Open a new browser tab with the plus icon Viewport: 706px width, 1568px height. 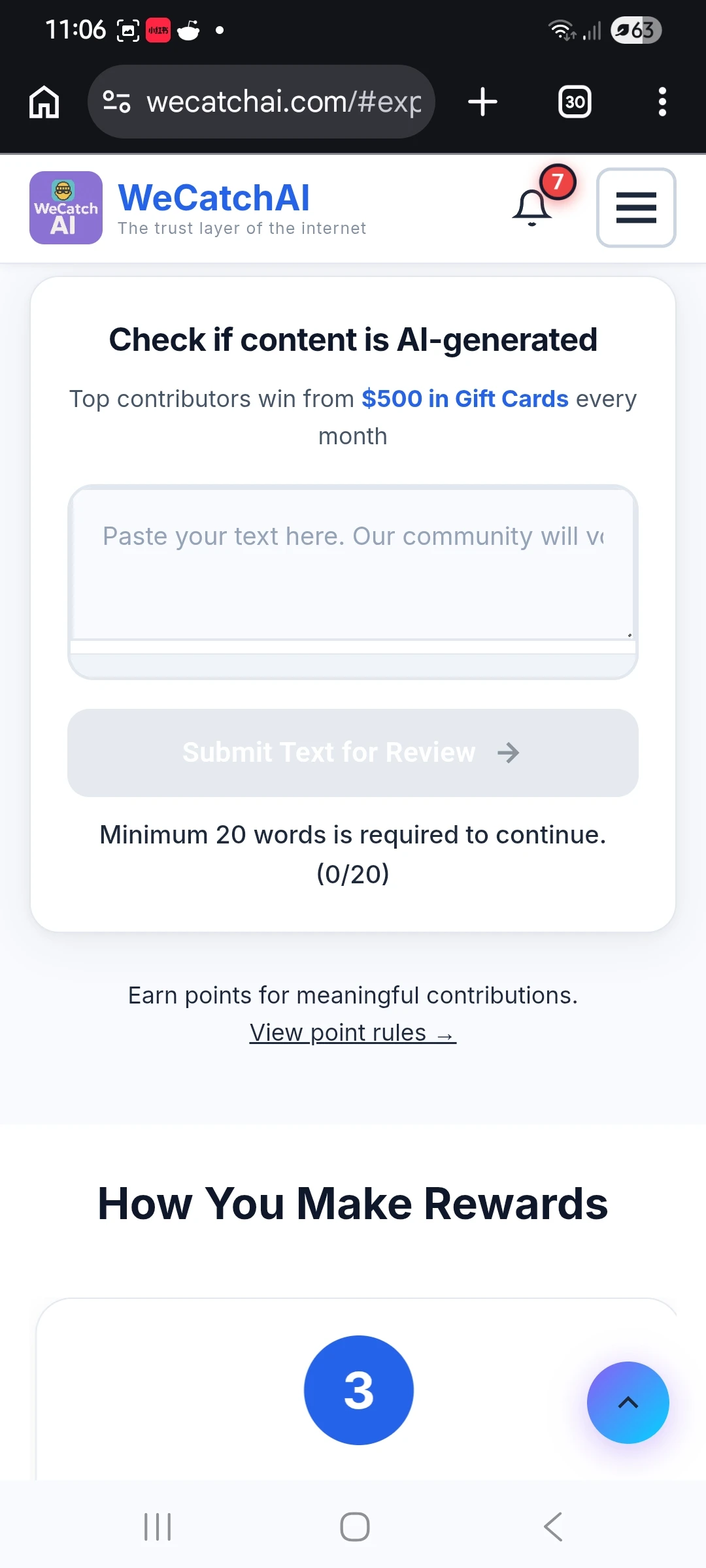482,101
